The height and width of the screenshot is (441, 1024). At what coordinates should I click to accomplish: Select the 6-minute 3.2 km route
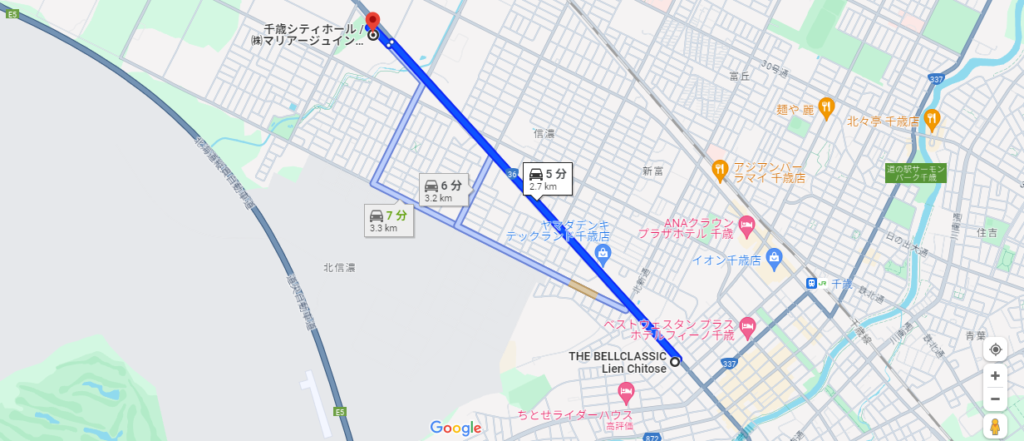point(442,190)
